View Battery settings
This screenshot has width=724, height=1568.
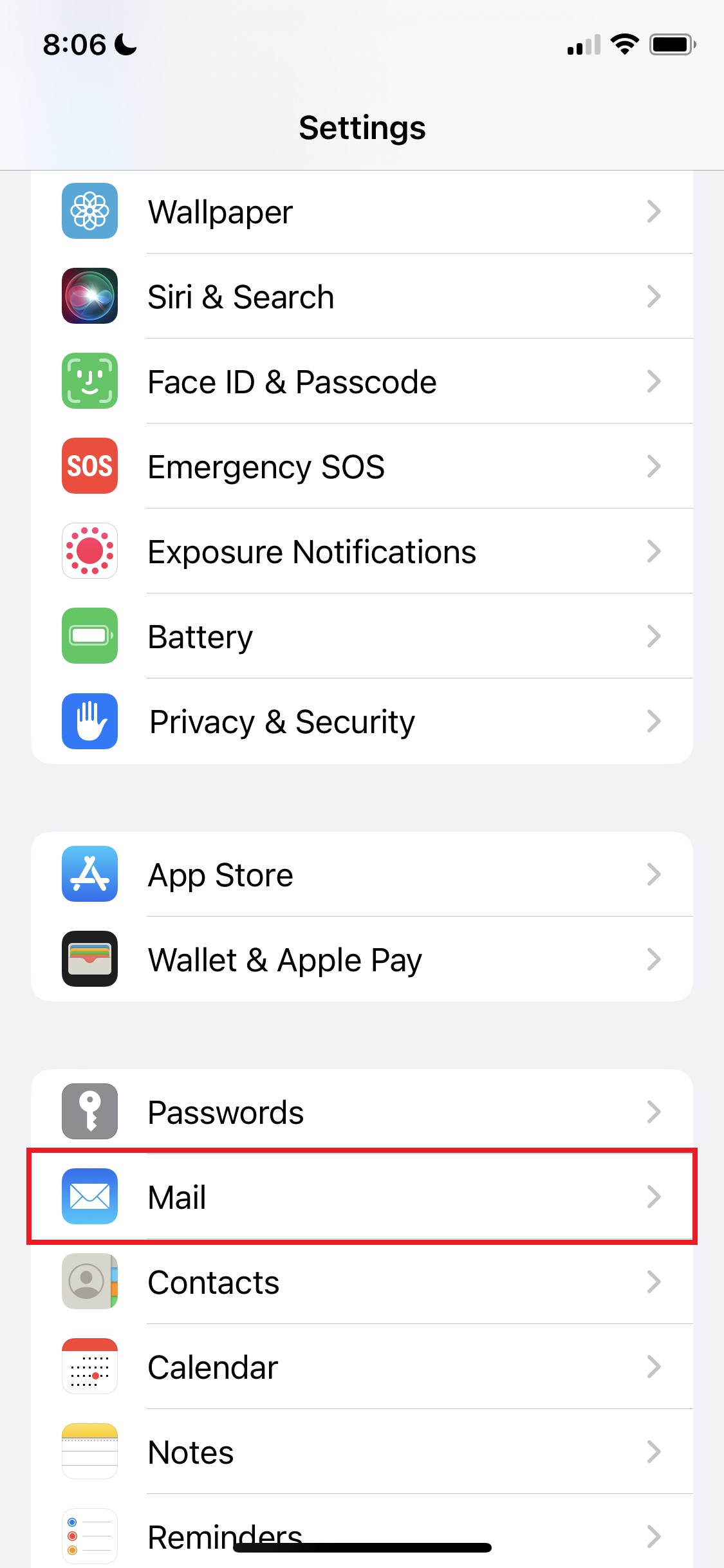362,637
